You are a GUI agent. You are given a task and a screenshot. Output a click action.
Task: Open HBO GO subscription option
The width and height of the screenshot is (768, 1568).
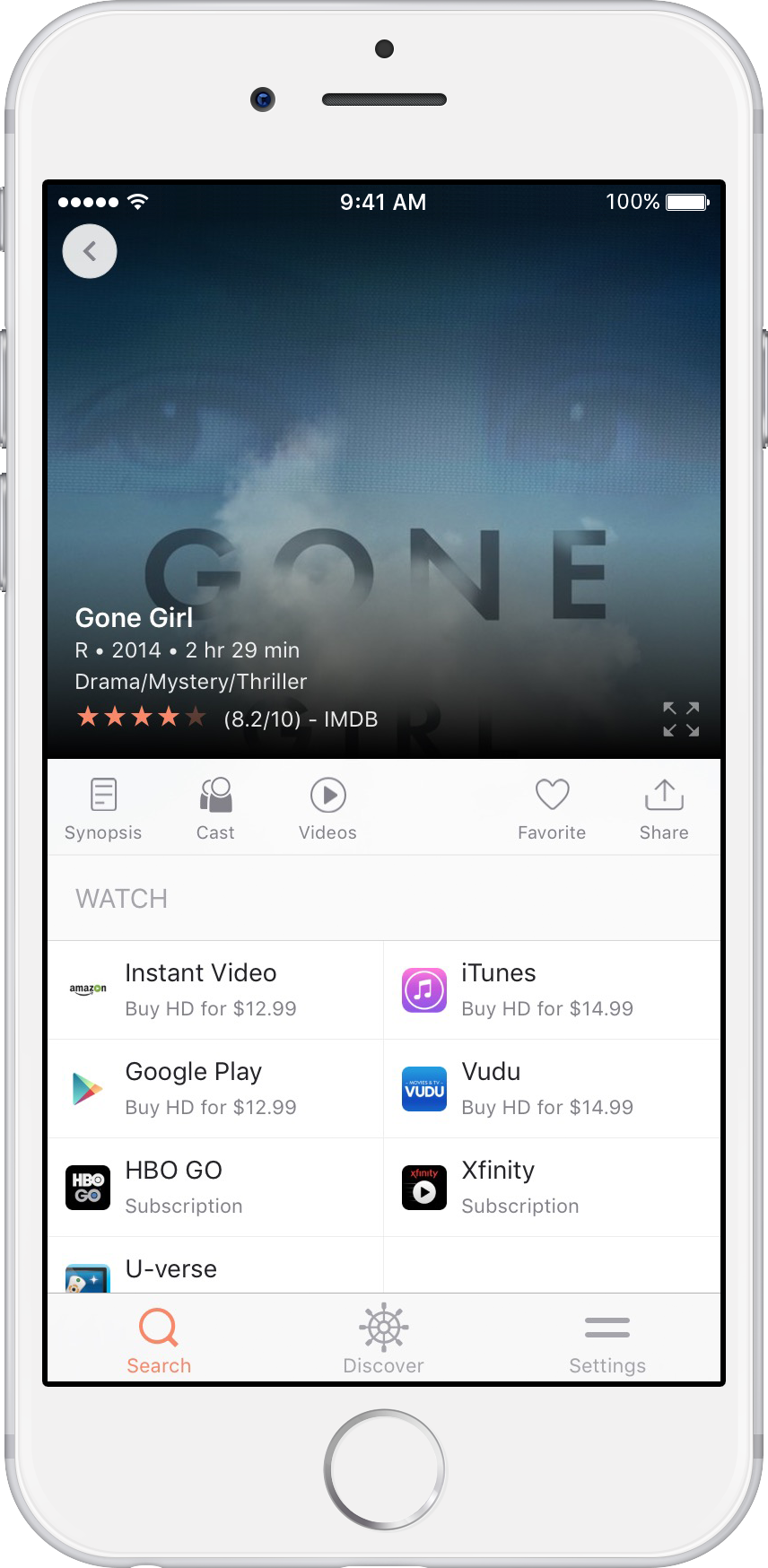(215, 1187)
